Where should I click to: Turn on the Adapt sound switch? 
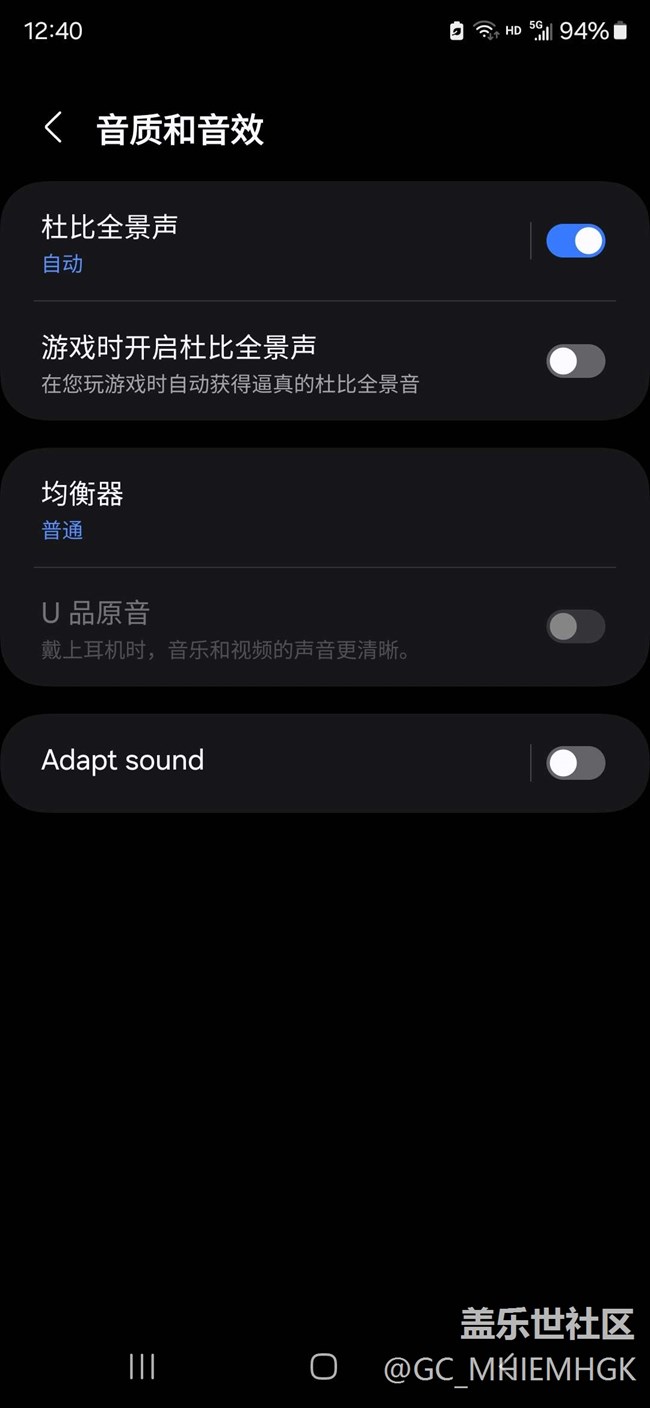coord(575,763)
